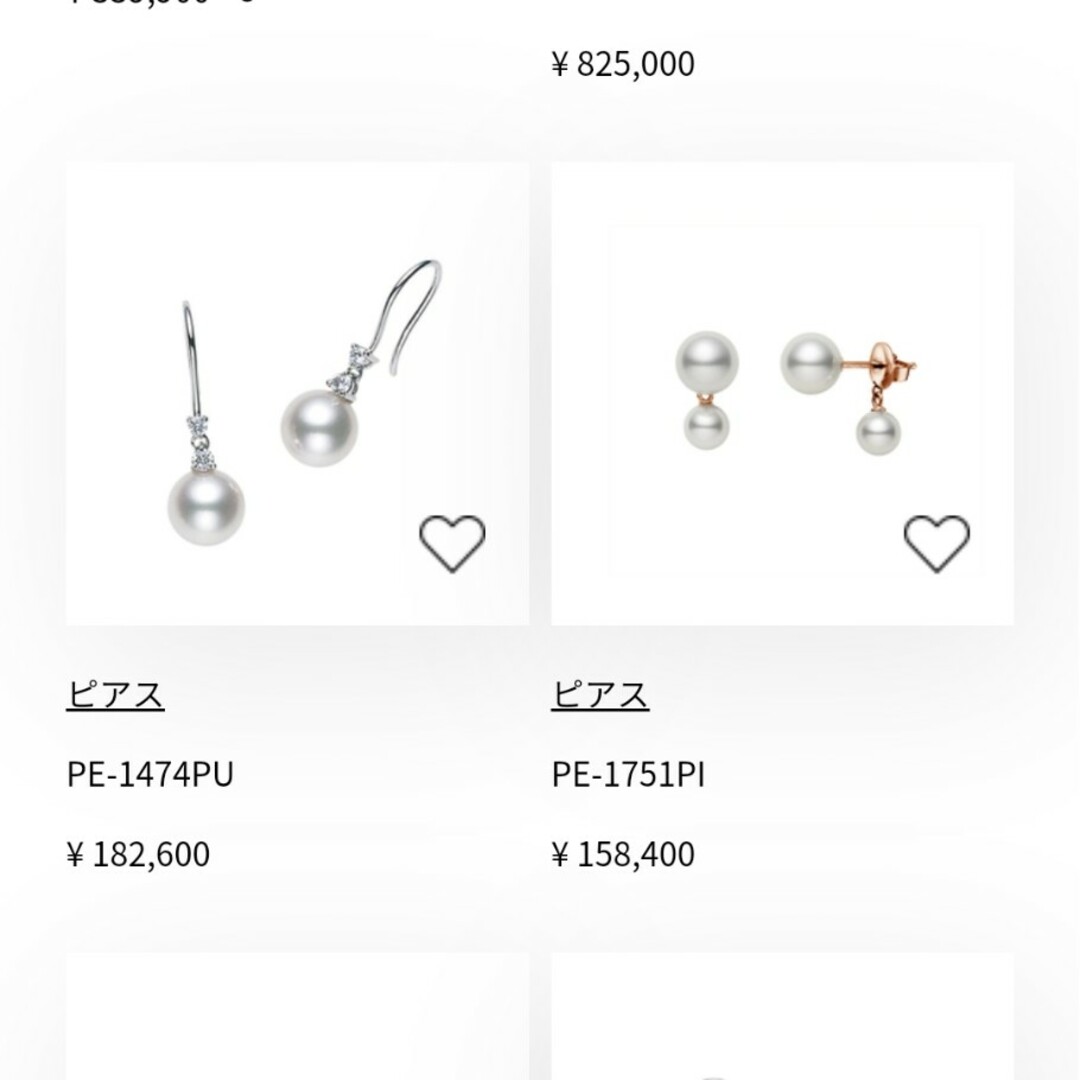This screenshot has height=1080, width=1080.
Task: Favorite the PE-1751PI earrings with the heart
Action: (x=937, y=543)
